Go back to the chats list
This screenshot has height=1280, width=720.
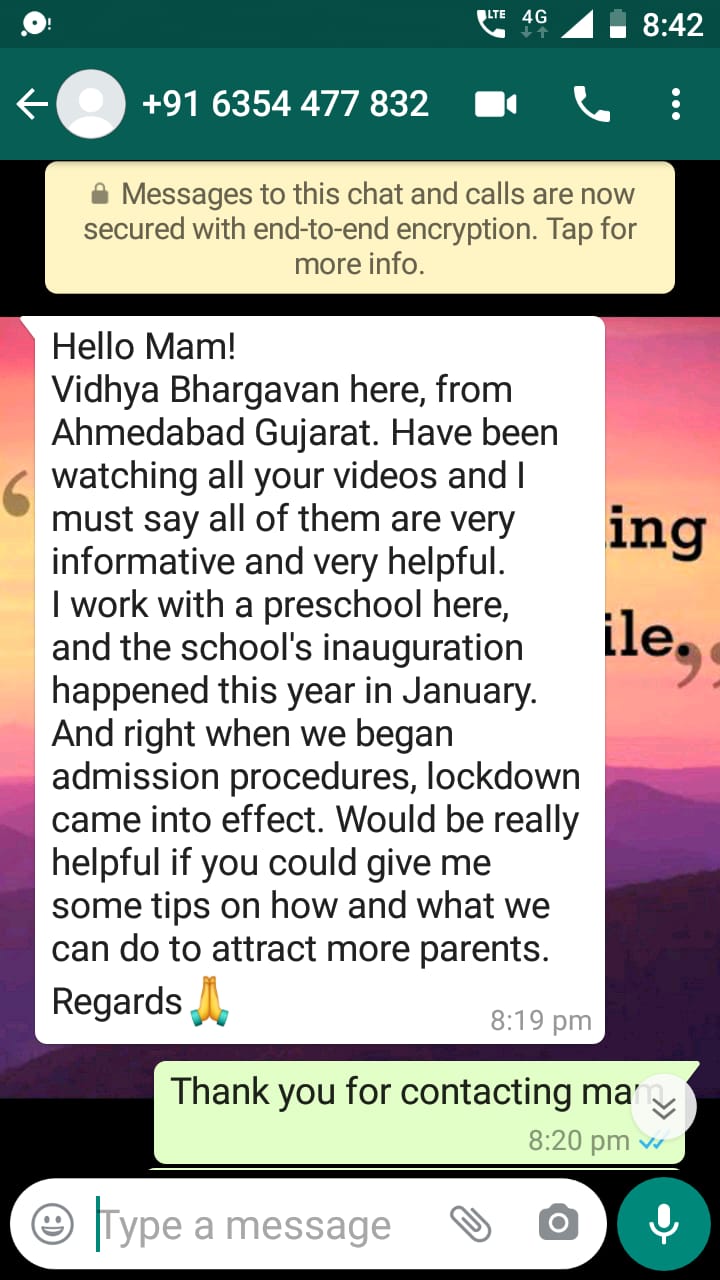click(x=32, y=104)
